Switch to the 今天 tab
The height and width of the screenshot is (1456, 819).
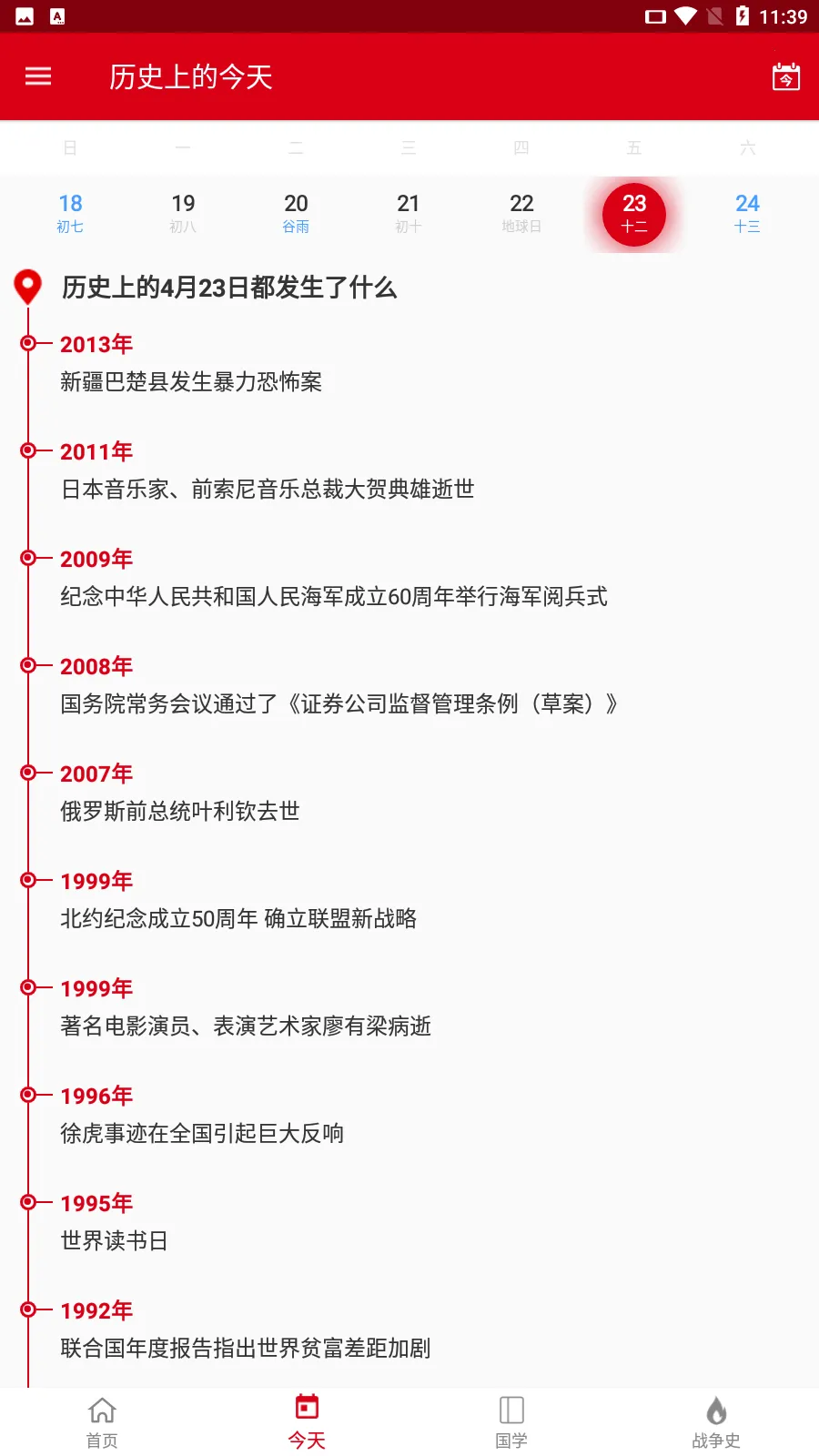[307, 1420]
